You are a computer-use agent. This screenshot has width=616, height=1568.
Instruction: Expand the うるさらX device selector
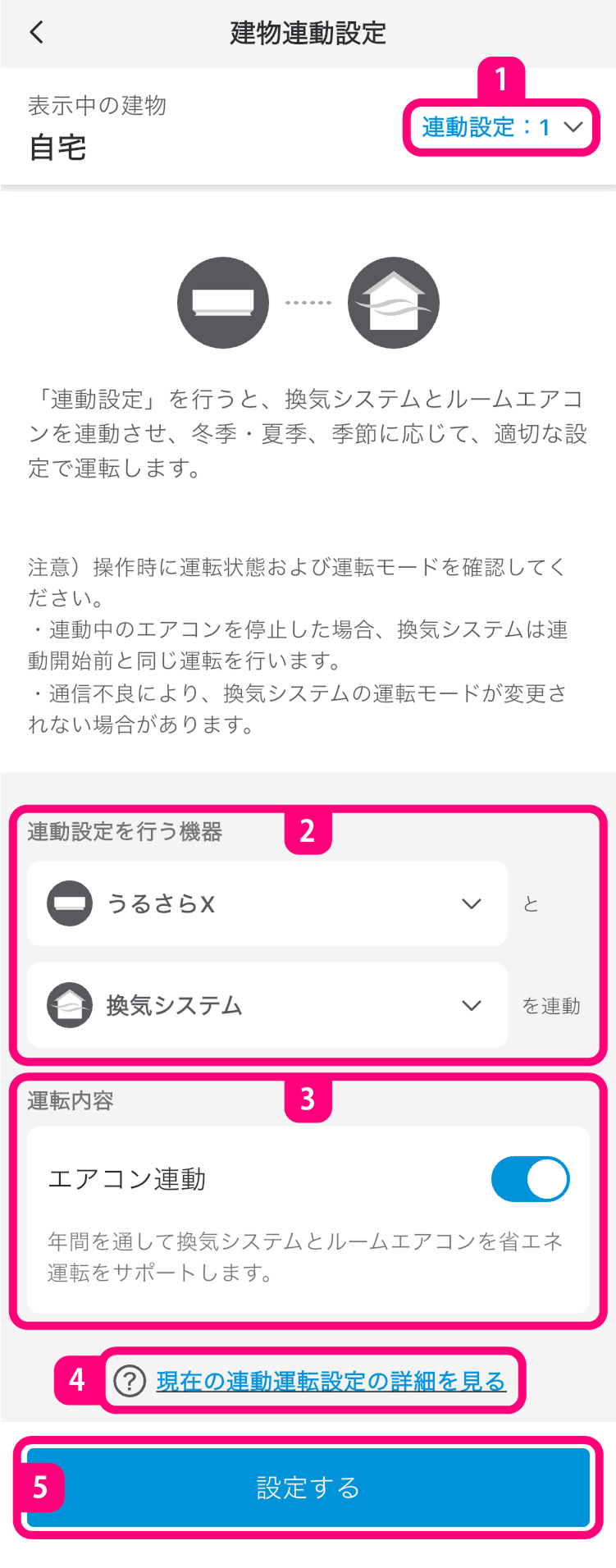[x=267, y=903]
